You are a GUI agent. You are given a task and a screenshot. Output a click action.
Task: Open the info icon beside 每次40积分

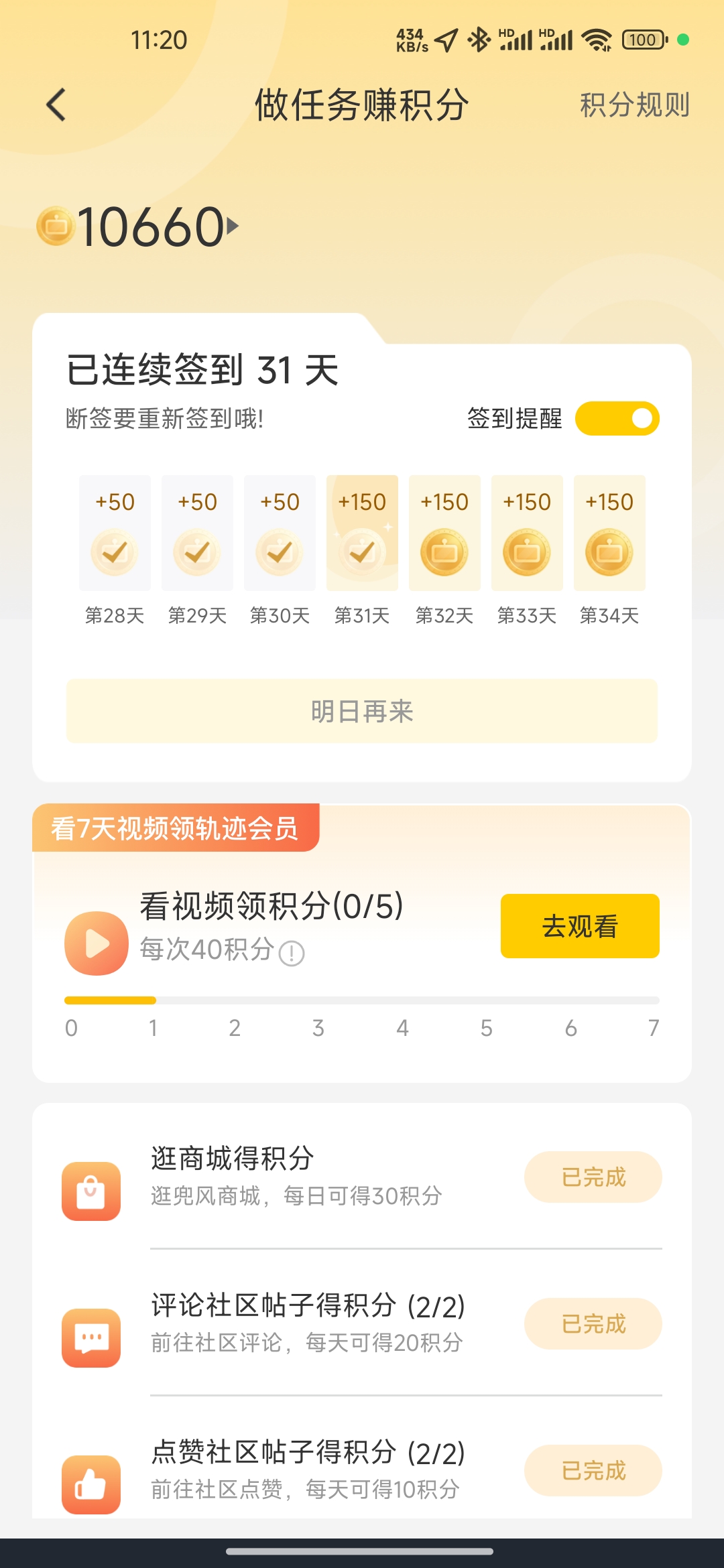[292, 953]
